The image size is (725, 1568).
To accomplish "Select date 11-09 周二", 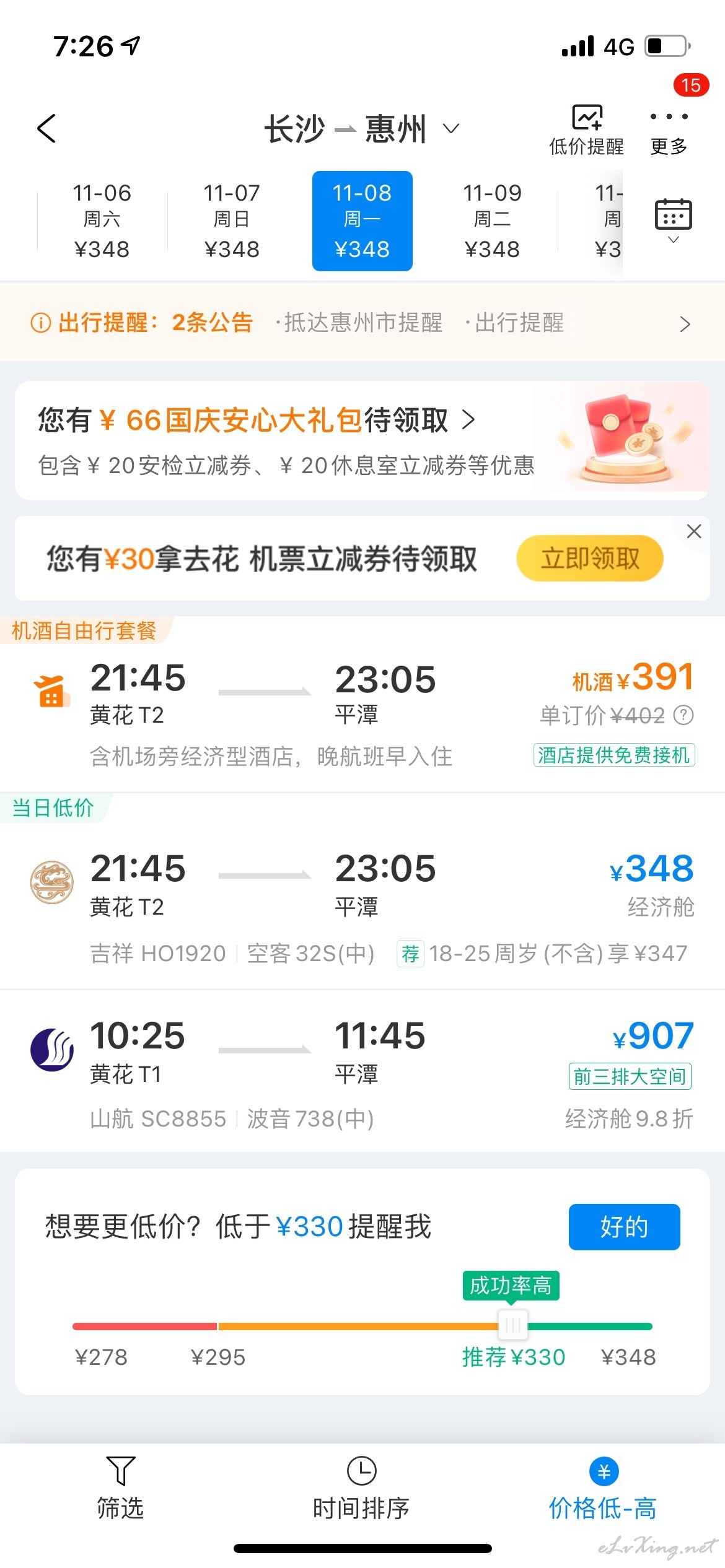I will 492,221.
